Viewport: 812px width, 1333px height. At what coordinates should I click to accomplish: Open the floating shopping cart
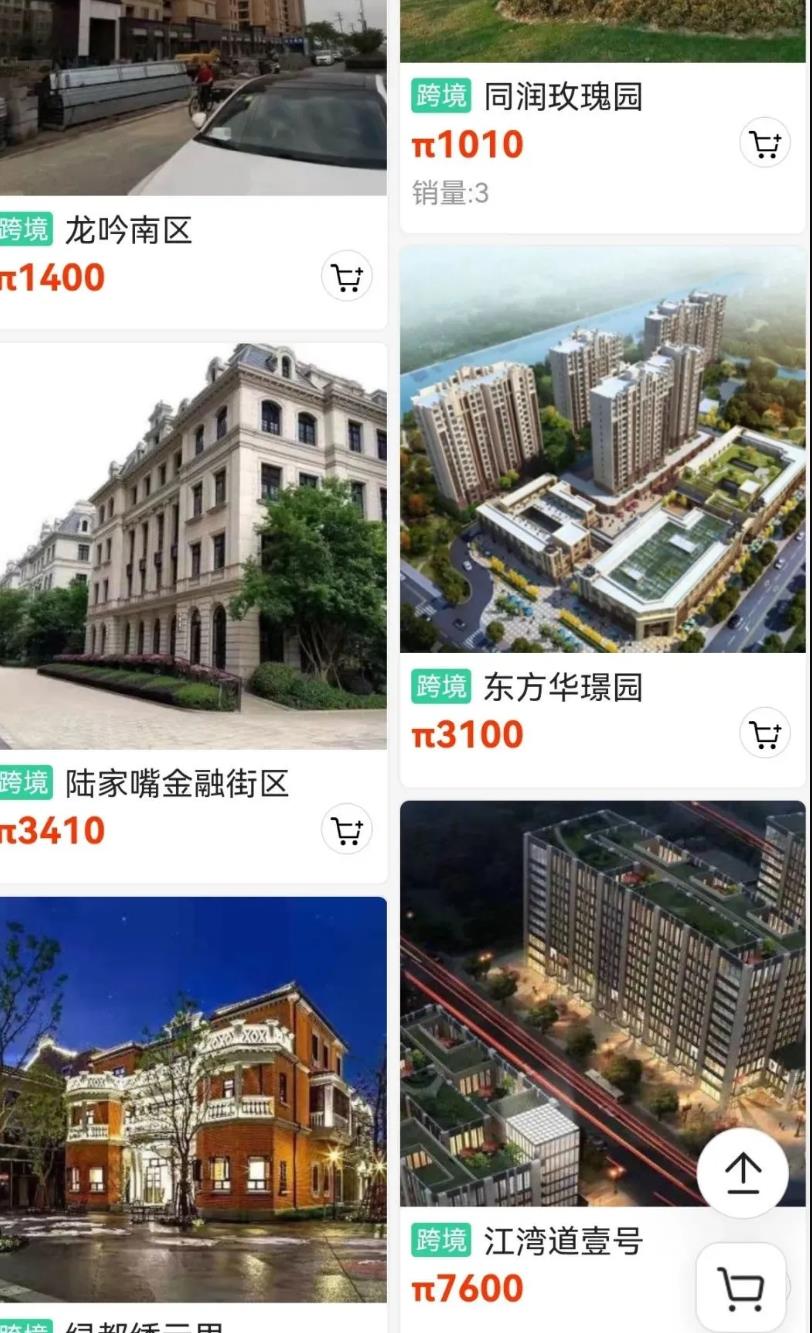[x=742, y=1288]
